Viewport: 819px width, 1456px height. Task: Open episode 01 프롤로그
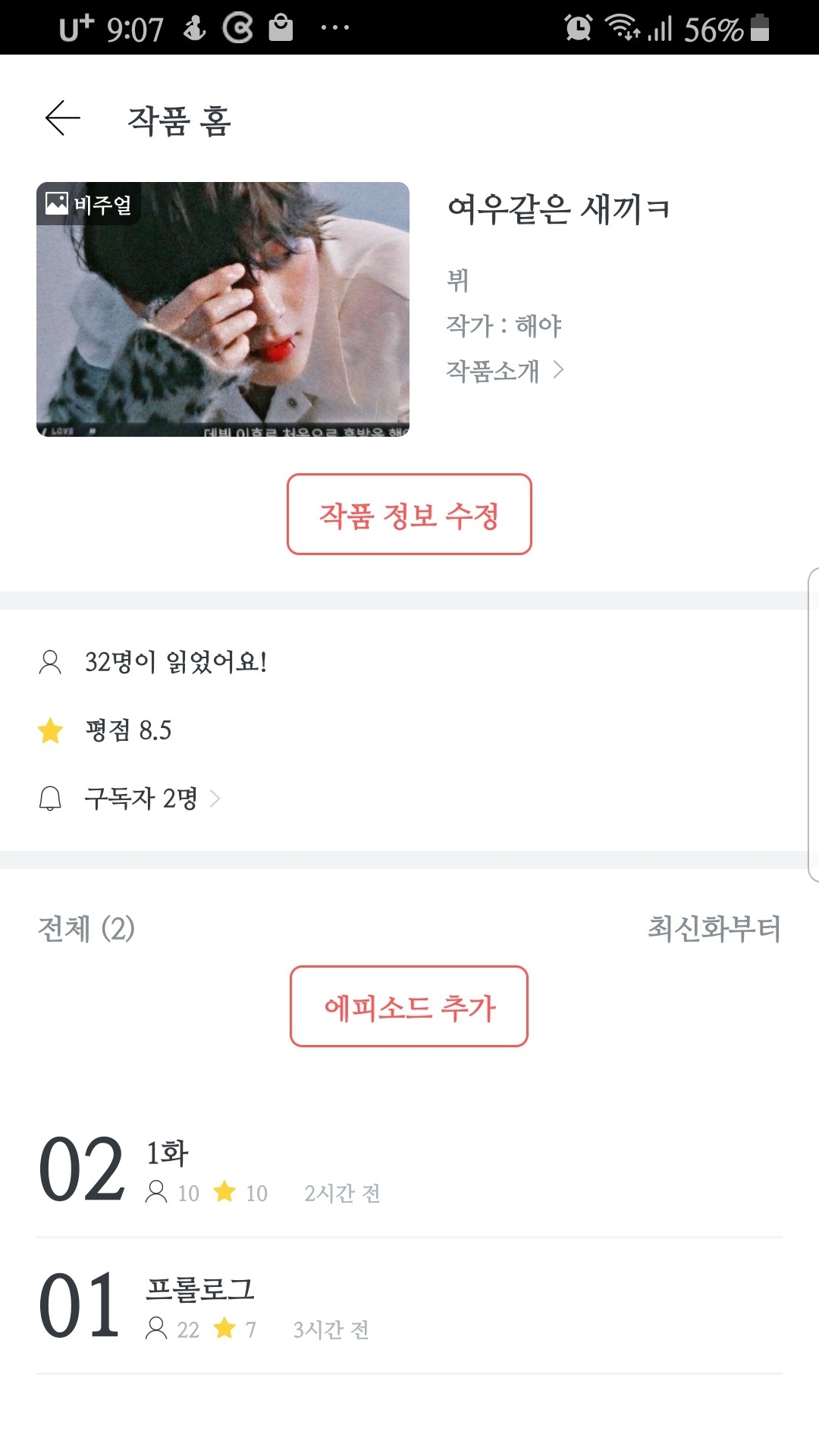(409, 1306)
